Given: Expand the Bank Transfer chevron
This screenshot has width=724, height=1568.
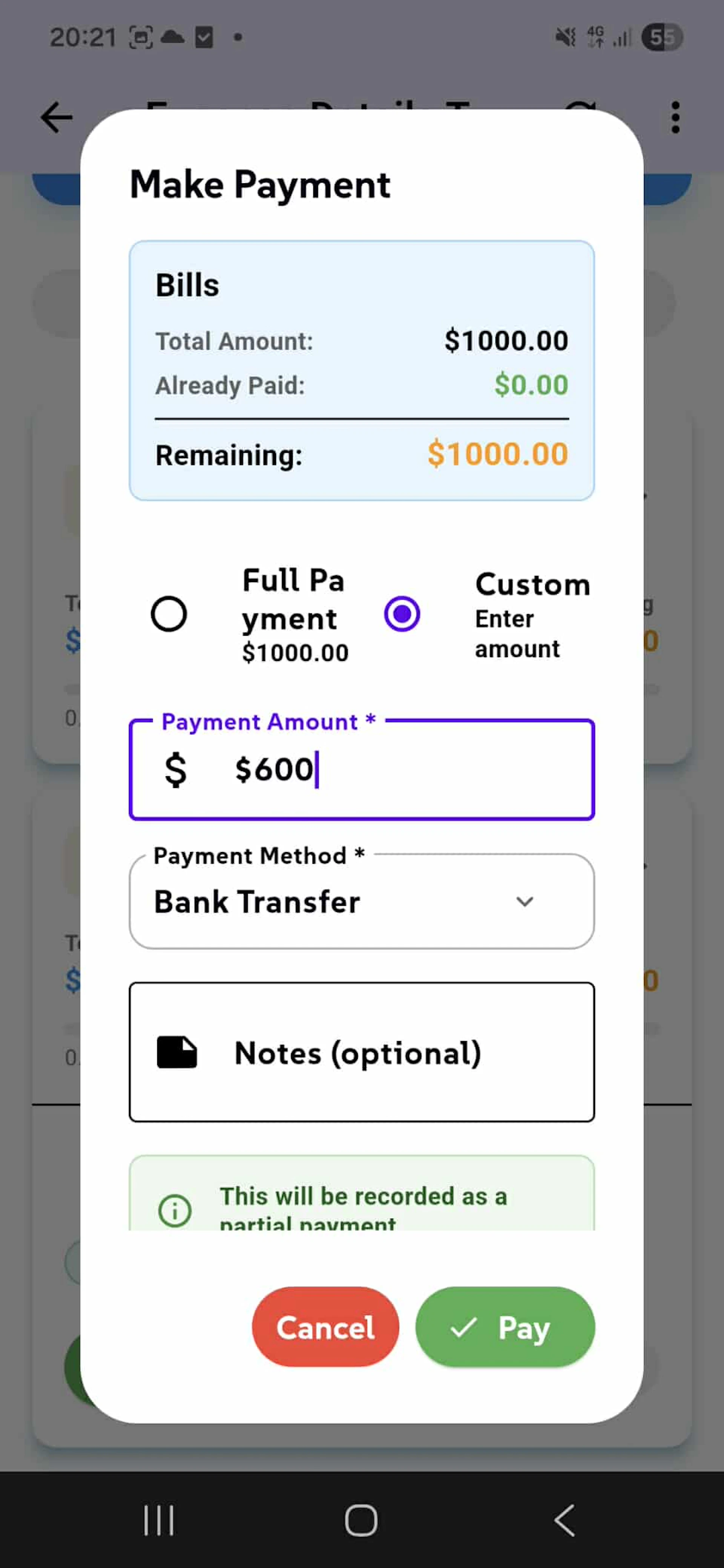Looking at the screenshot, I should tap(525, 902).
